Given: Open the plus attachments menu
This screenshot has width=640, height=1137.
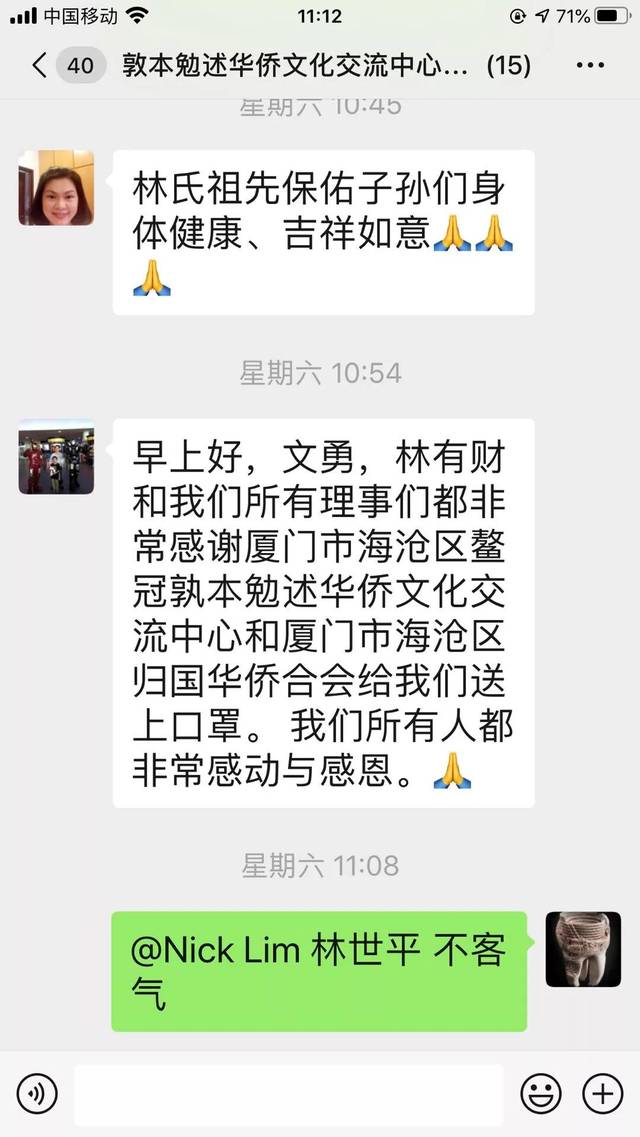Looking at the screenshot, I should click(x=602, y=1094).
